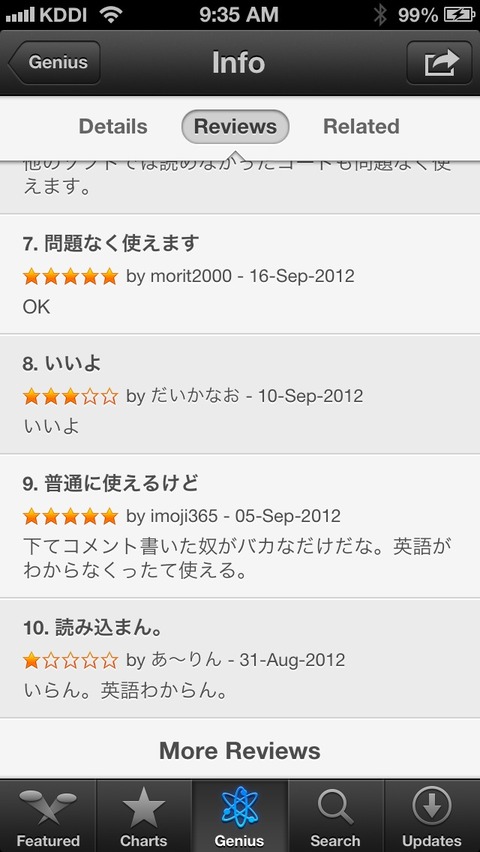Share this app info
Image resolution: width=480 pixels, height=852 pixels.
(x=439, y=62)
